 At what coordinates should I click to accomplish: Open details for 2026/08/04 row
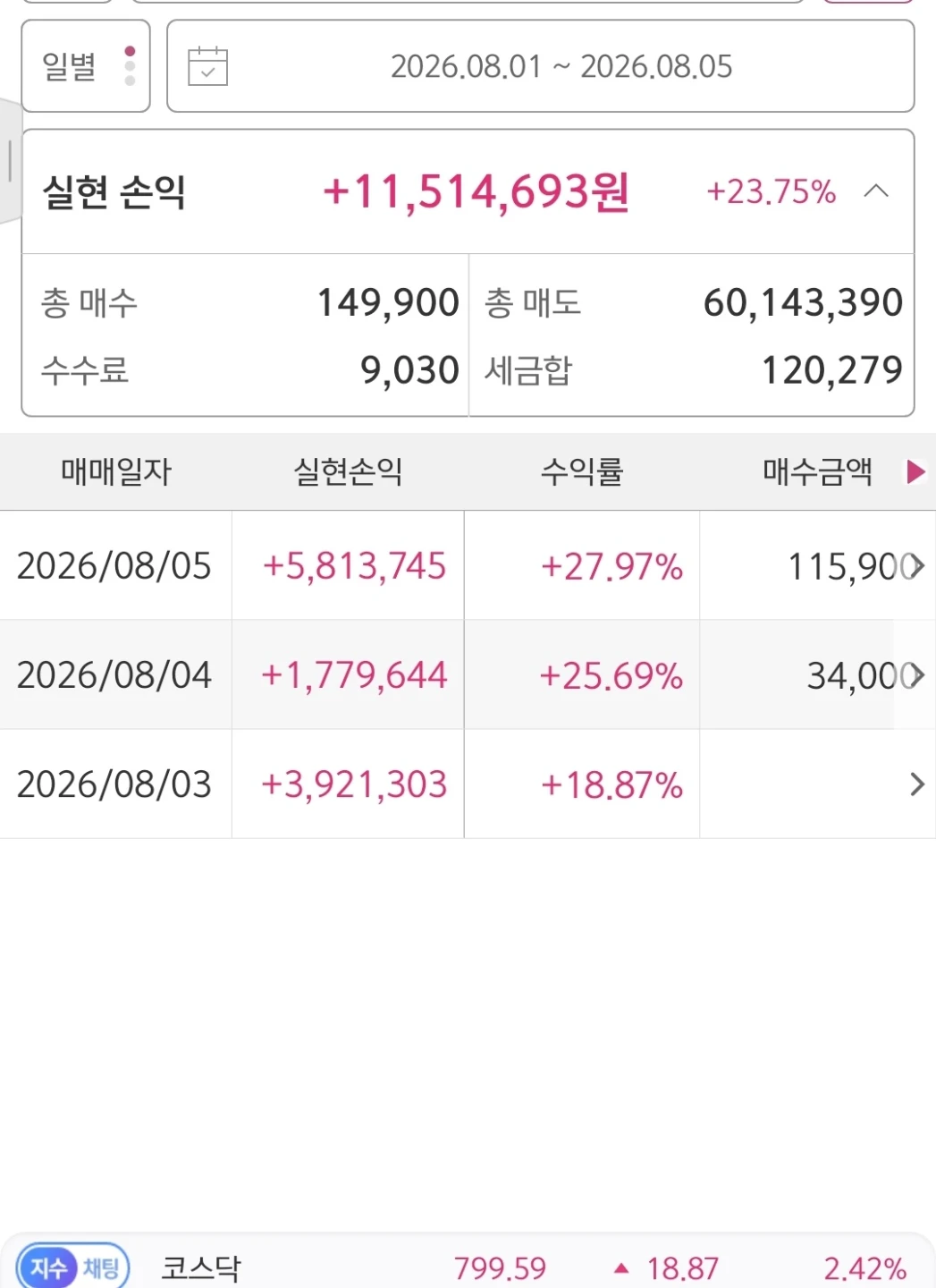pos(468,674)
